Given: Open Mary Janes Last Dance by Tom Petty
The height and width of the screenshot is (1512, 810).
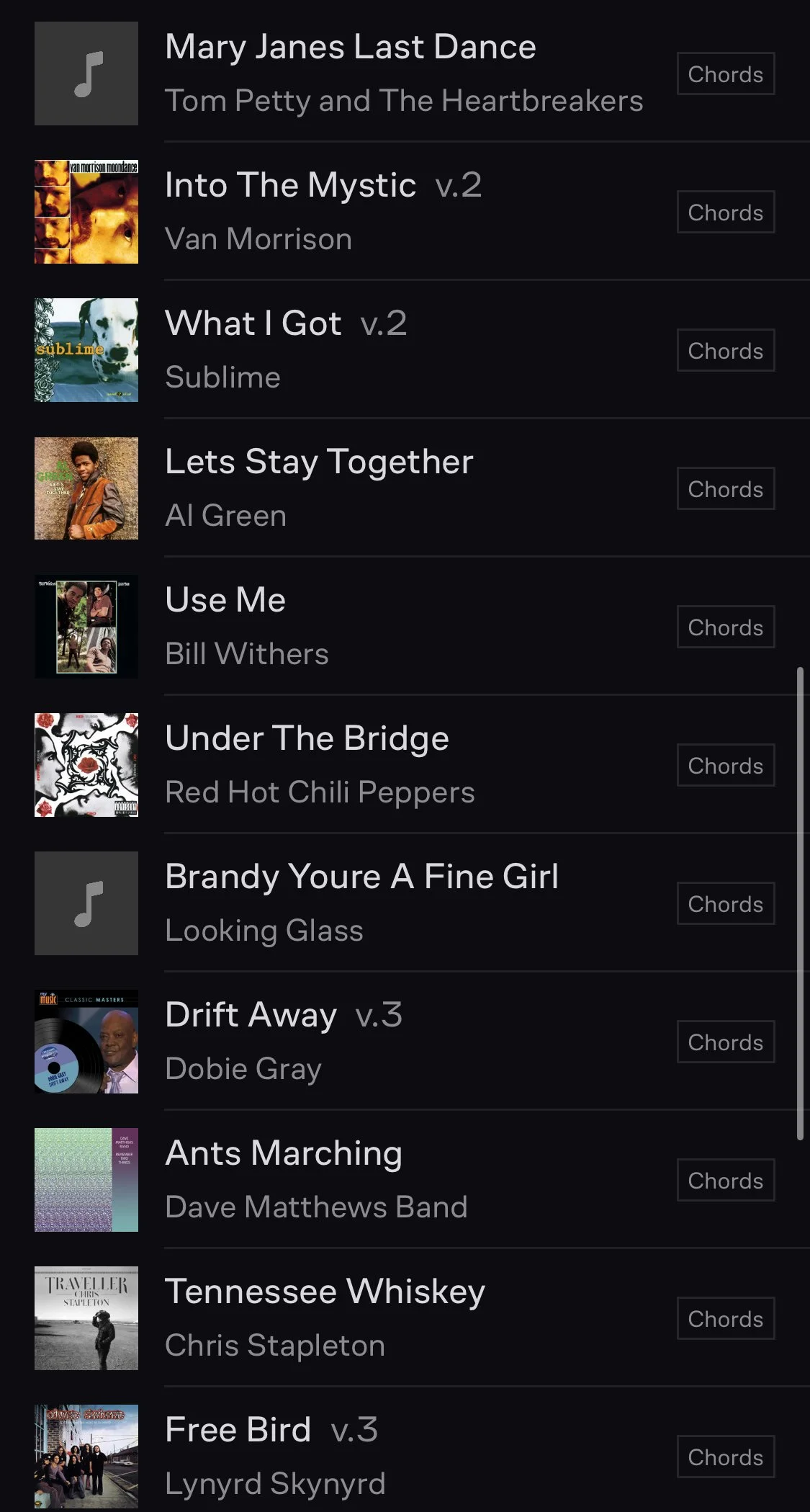Looking at the screenshot, I should point(350,48).
